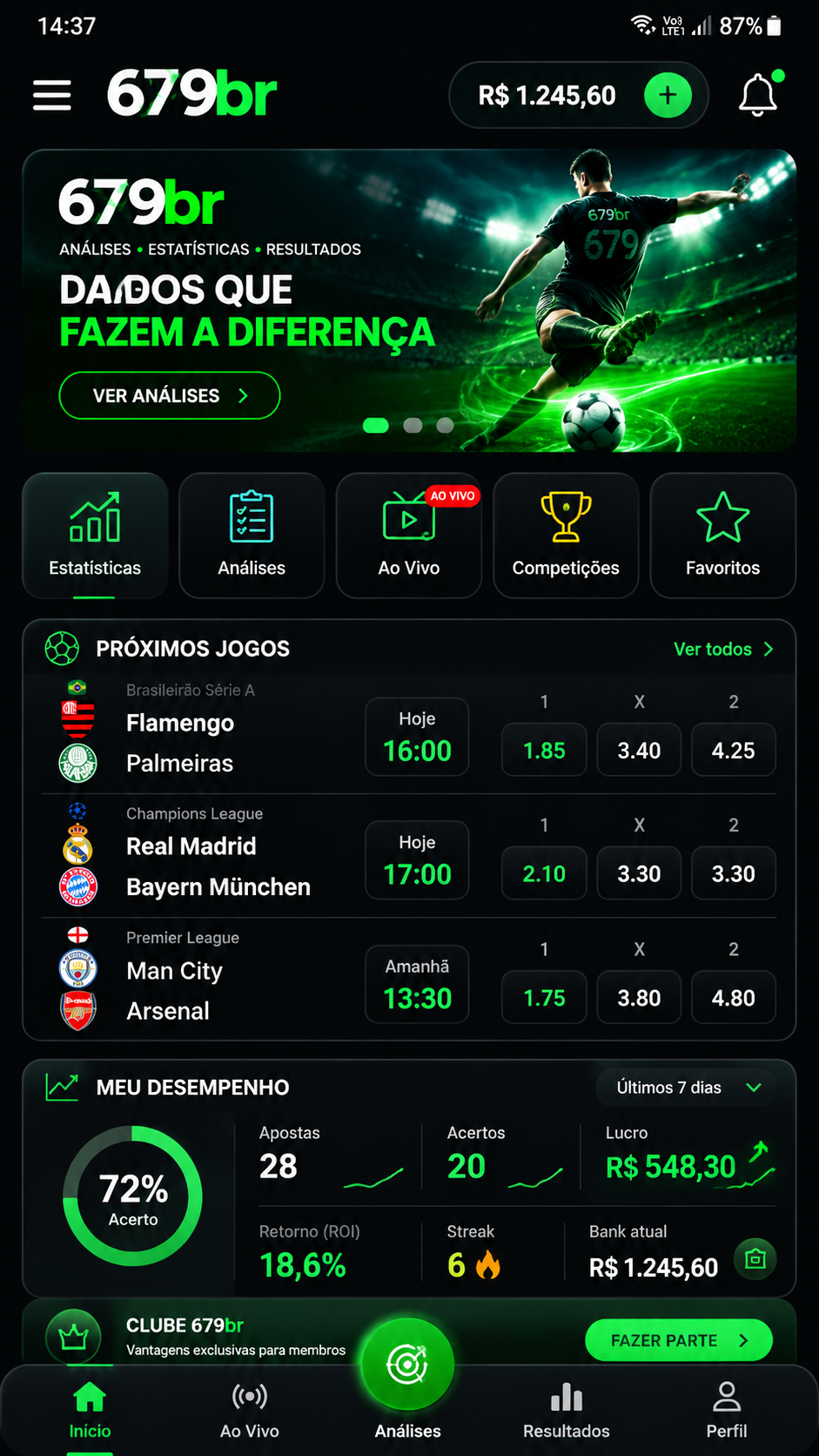Open the hamburger menu
The height and width of the screenshot is (1456, 819).
click(52, 95)
